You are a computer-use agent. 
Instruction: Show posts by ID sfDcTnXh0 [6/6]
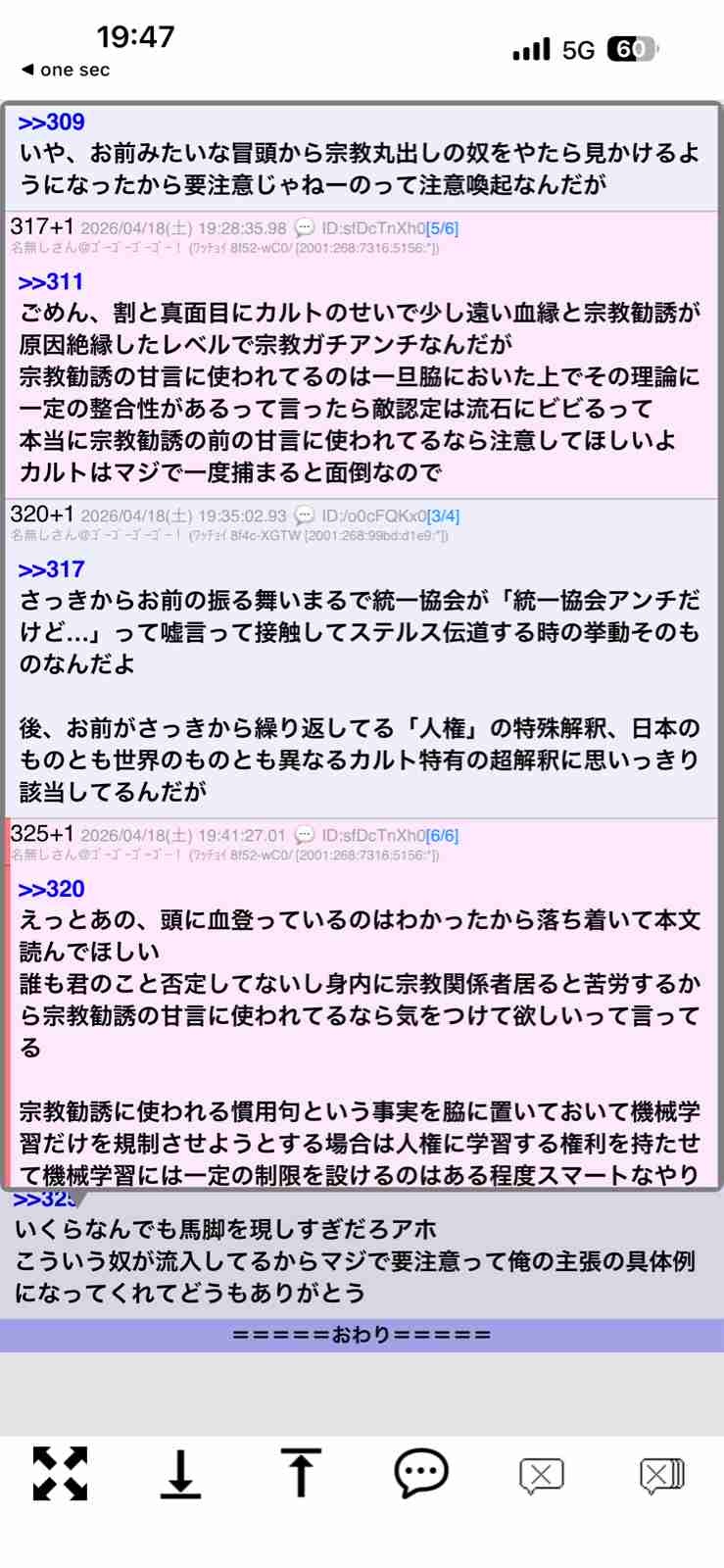tap(390, 836)
